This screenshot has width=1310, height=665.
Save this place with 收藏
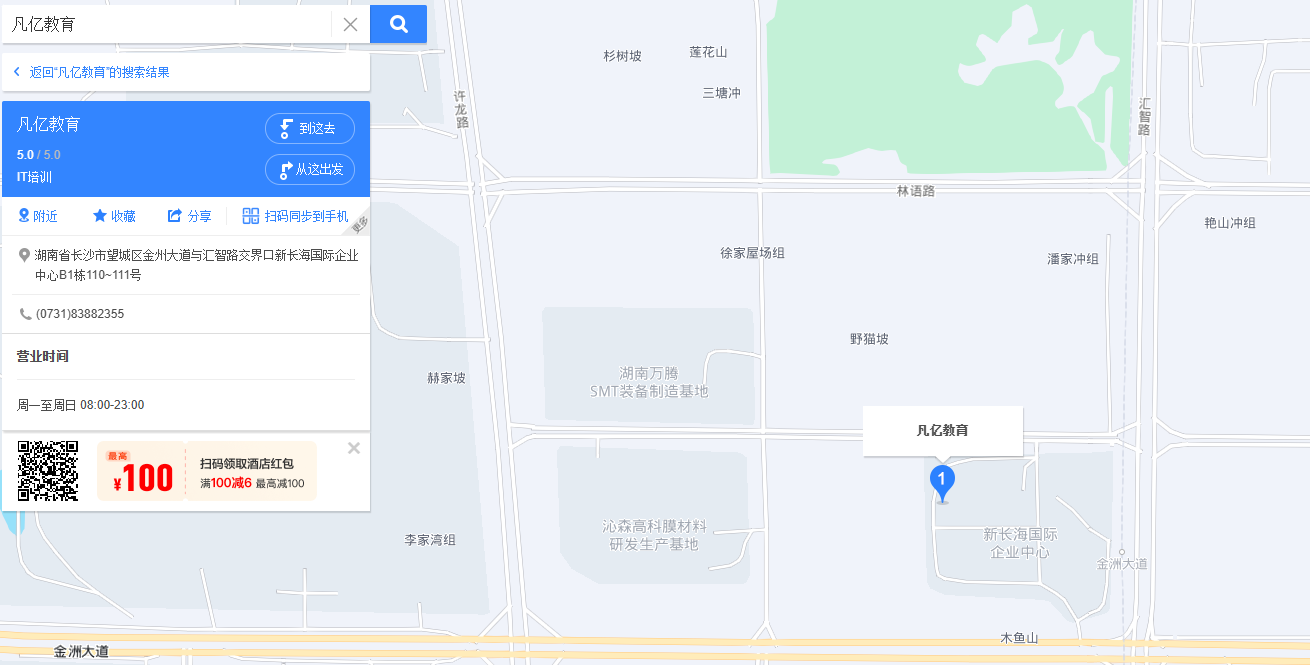coord(114,216)
